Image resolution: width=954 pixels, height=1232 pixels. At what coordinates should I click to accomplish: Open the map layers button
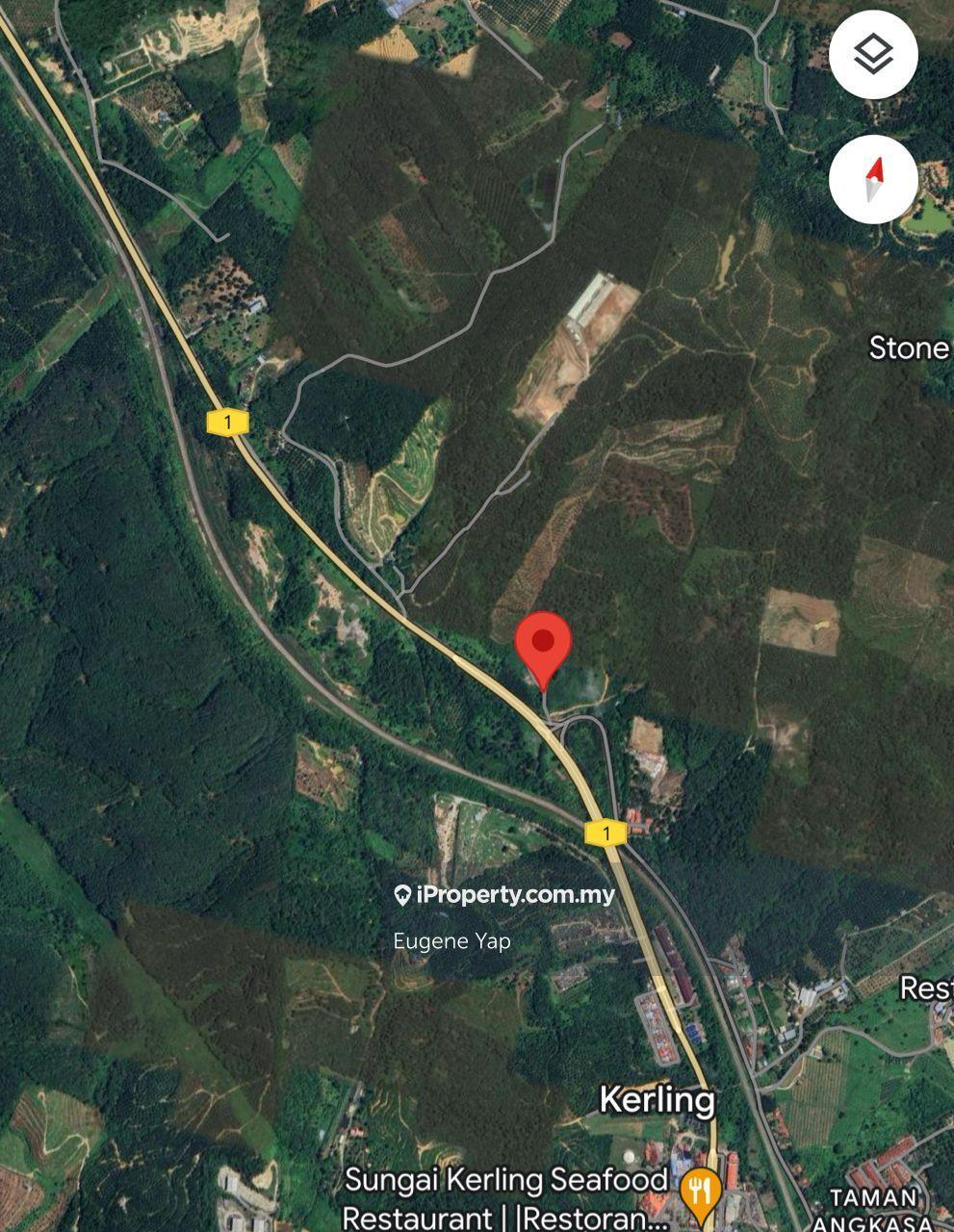(x=873, y=55)
